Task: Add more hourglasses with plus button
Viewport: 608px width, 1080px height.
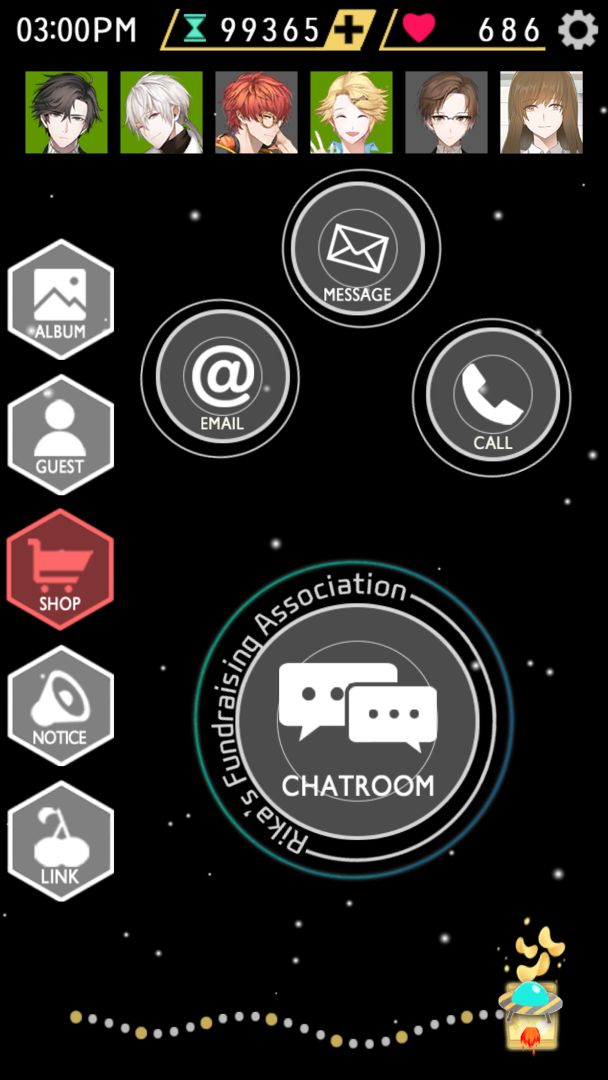Action: click(349, 30)
